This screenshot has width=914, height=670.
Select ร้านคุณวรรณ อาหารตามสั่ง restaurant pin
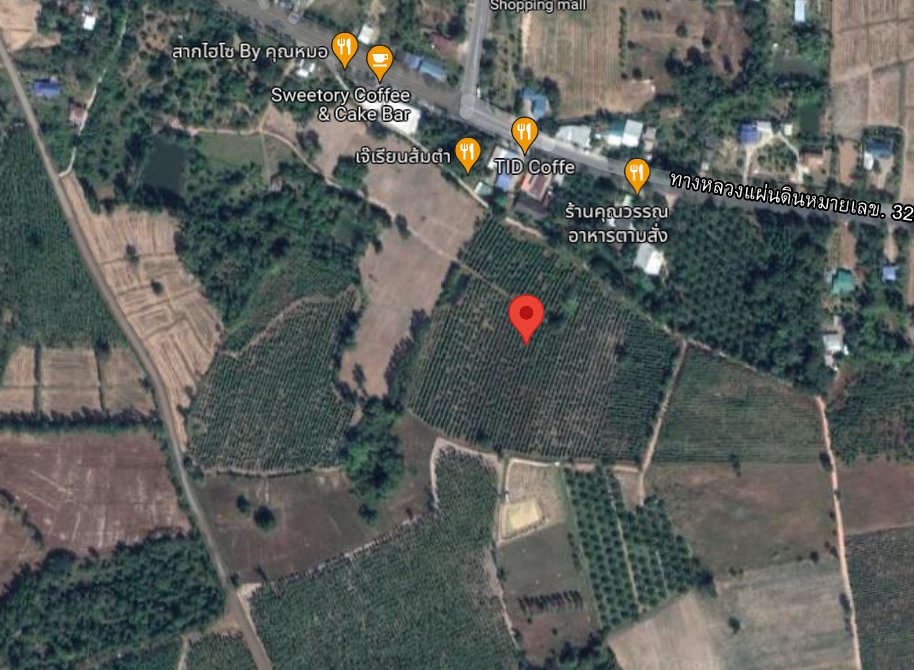coord(637,173)
